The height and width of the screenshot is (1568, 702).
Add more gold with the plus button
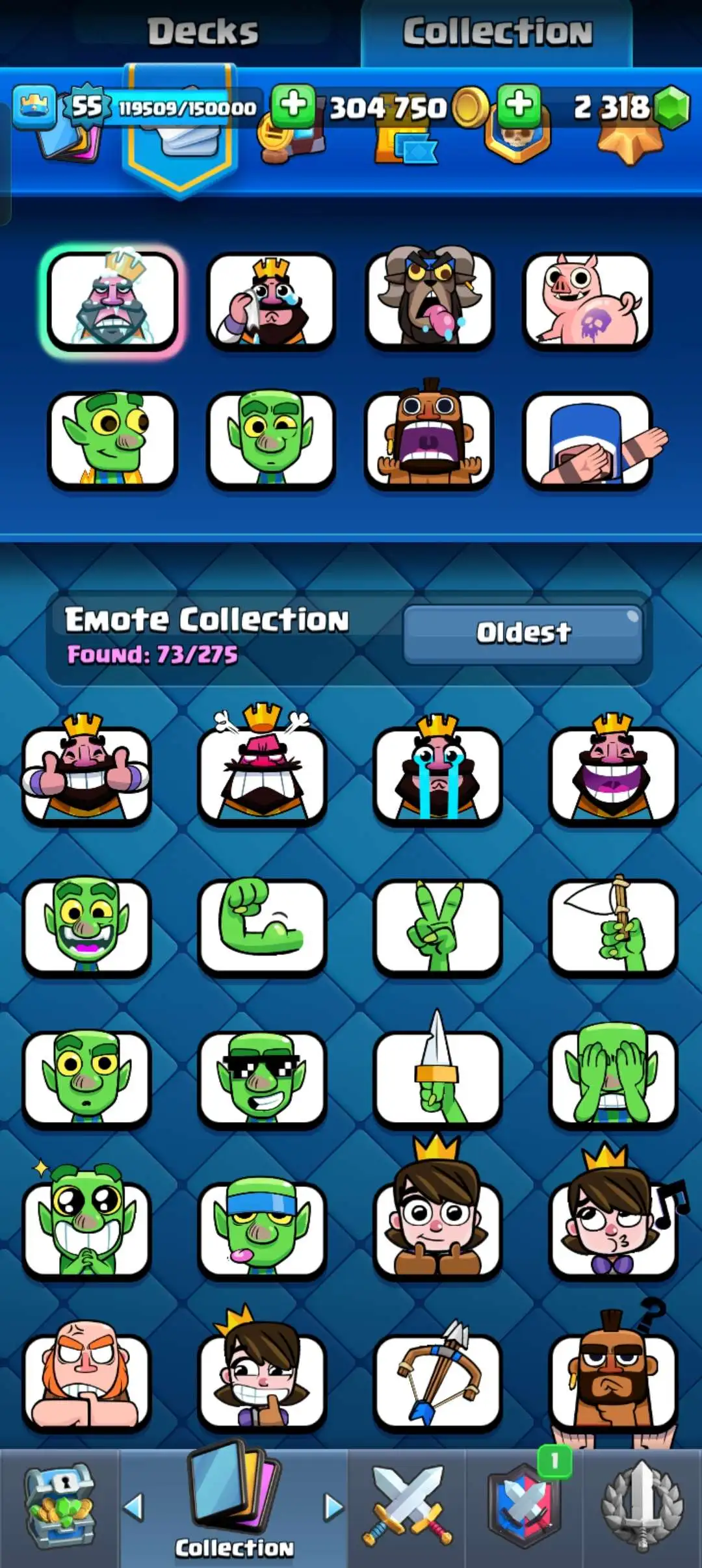(293, 105)
